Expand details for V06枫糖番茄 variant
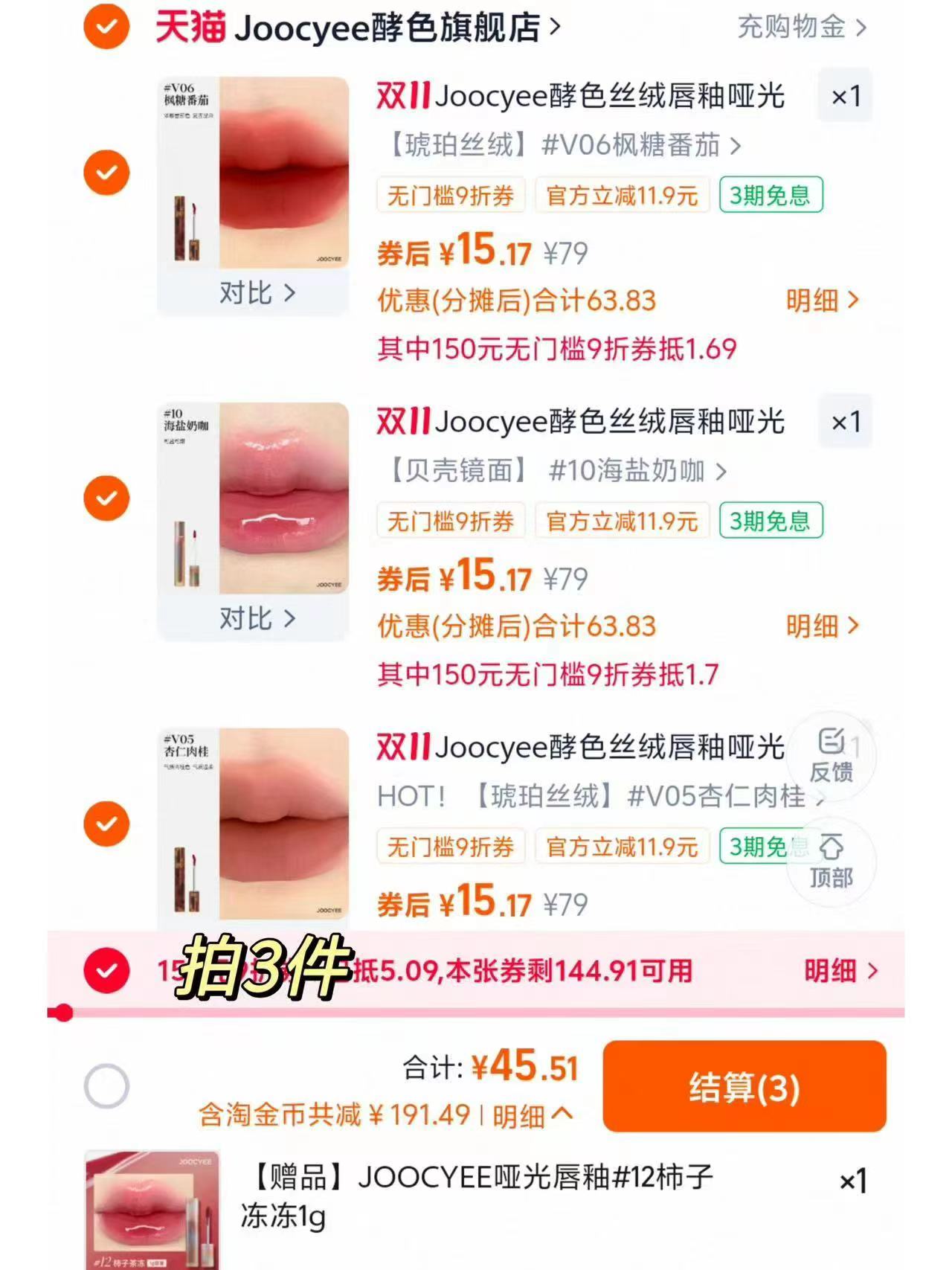Image resolution: width=952 pixels, height=1270 pixels. tap(736, 147)
